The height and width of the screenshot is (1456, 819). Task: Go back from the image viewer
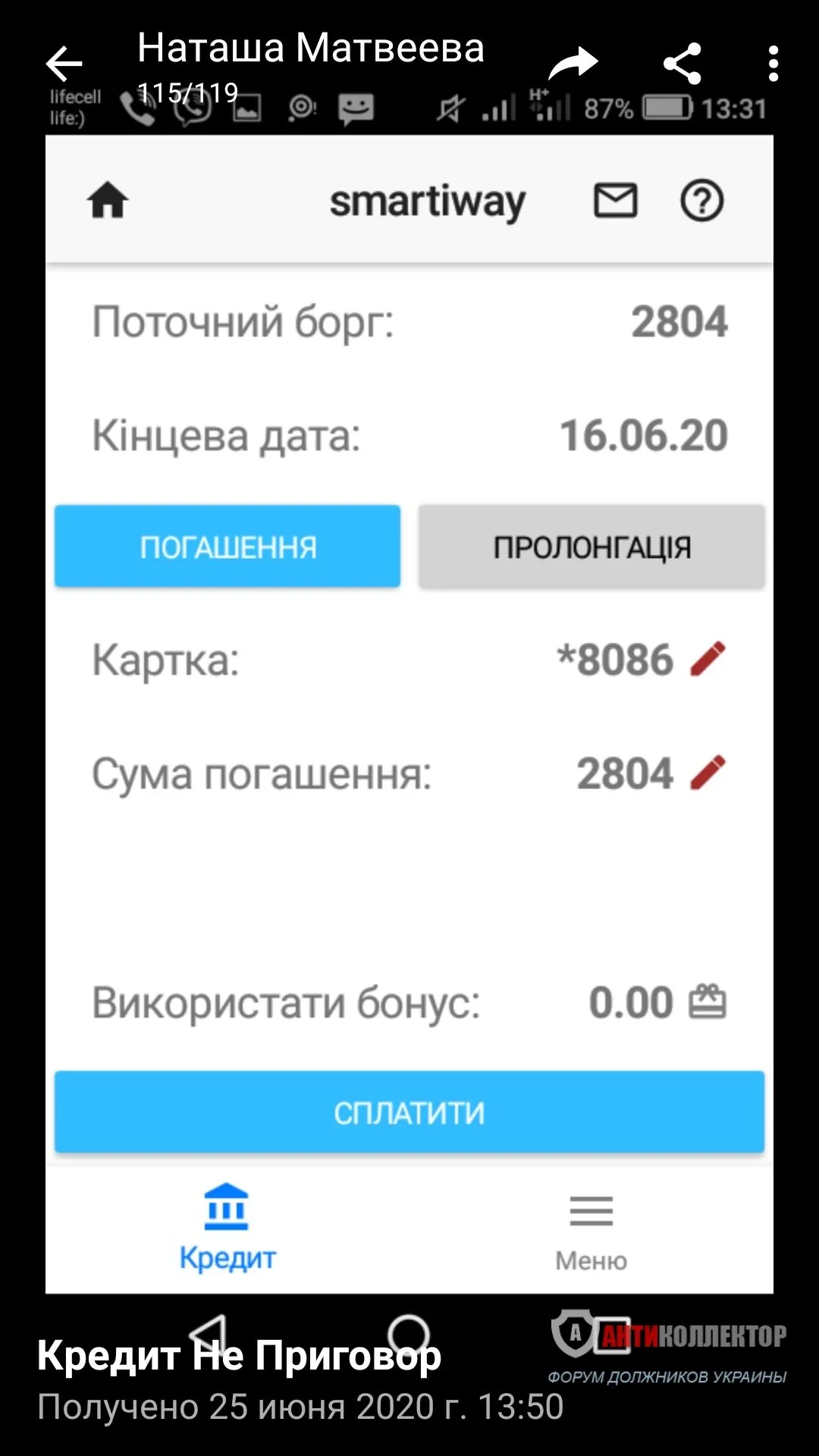coord(64,64)
